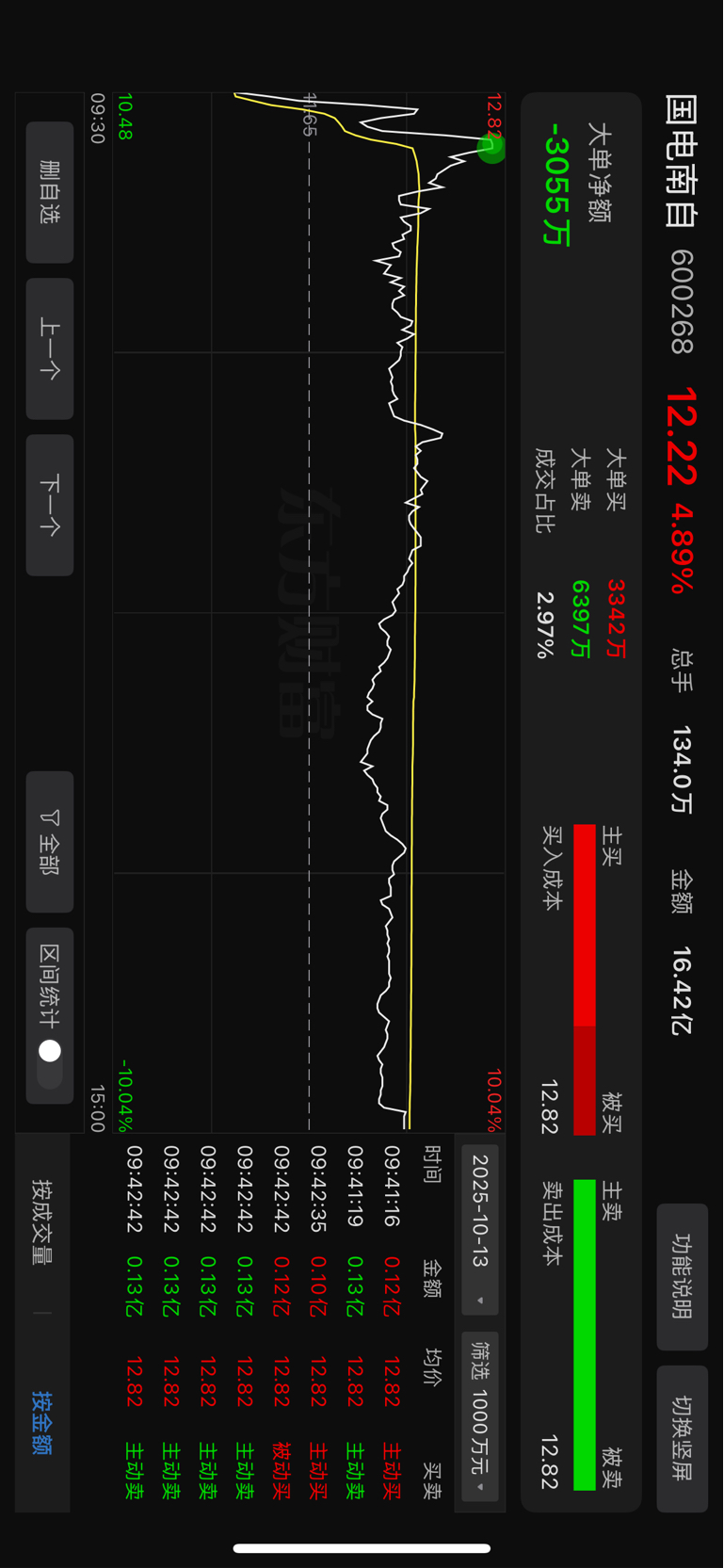
Task: Select the 按金额 tab
Action: (42, 1422)
